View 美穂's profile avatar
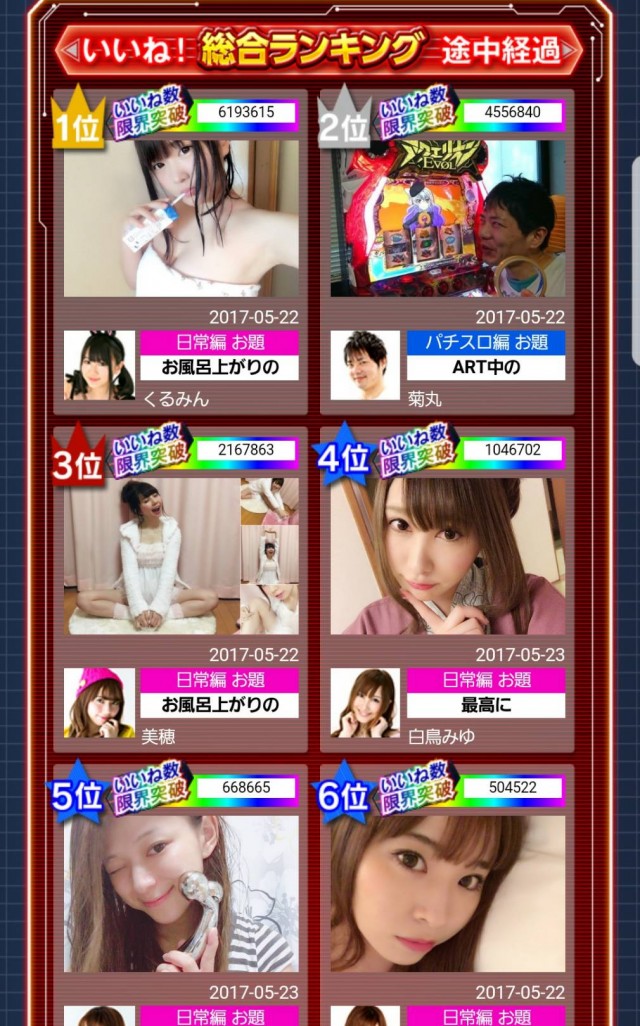The image size is (640, 1026). pos(99,702)
